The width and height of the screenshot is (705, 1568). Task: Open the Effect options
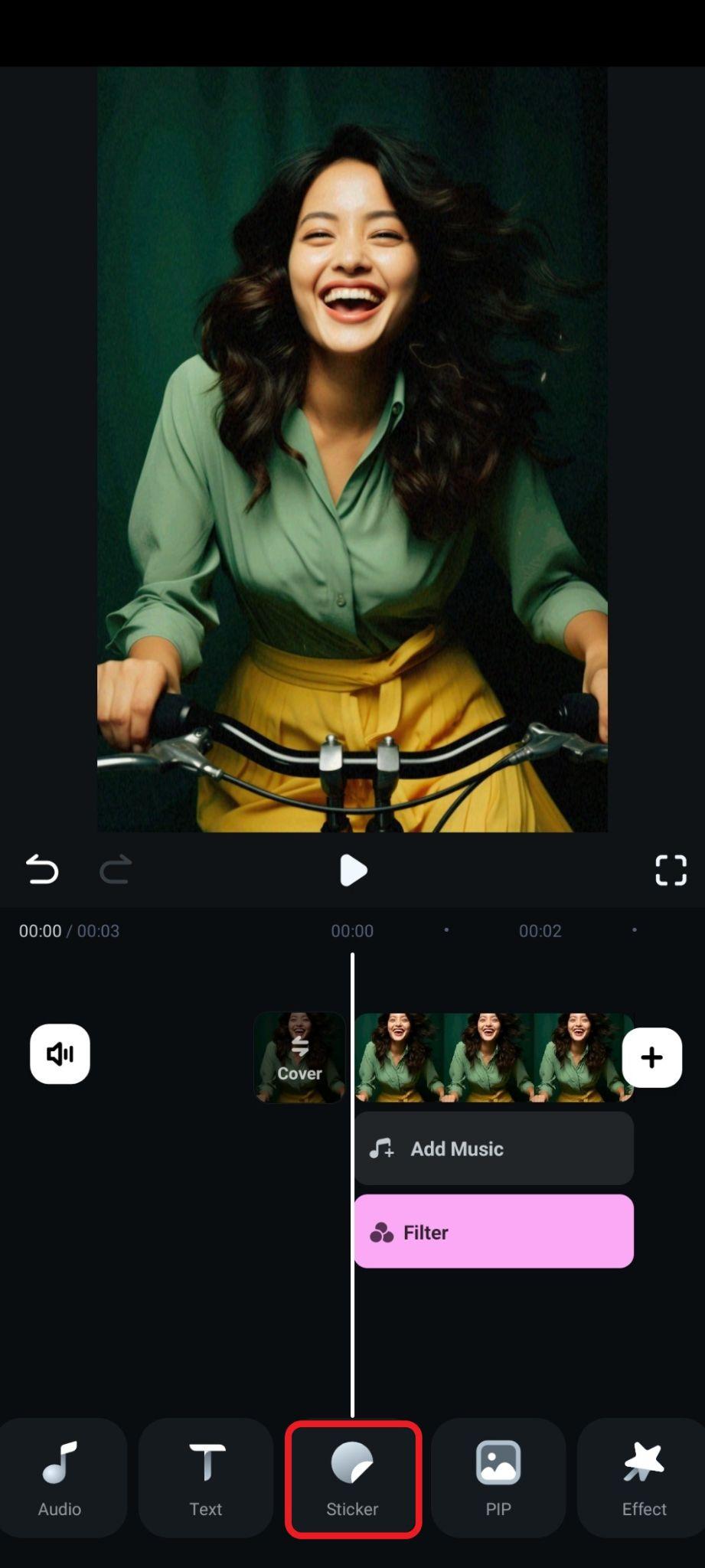pos(644,1478)
